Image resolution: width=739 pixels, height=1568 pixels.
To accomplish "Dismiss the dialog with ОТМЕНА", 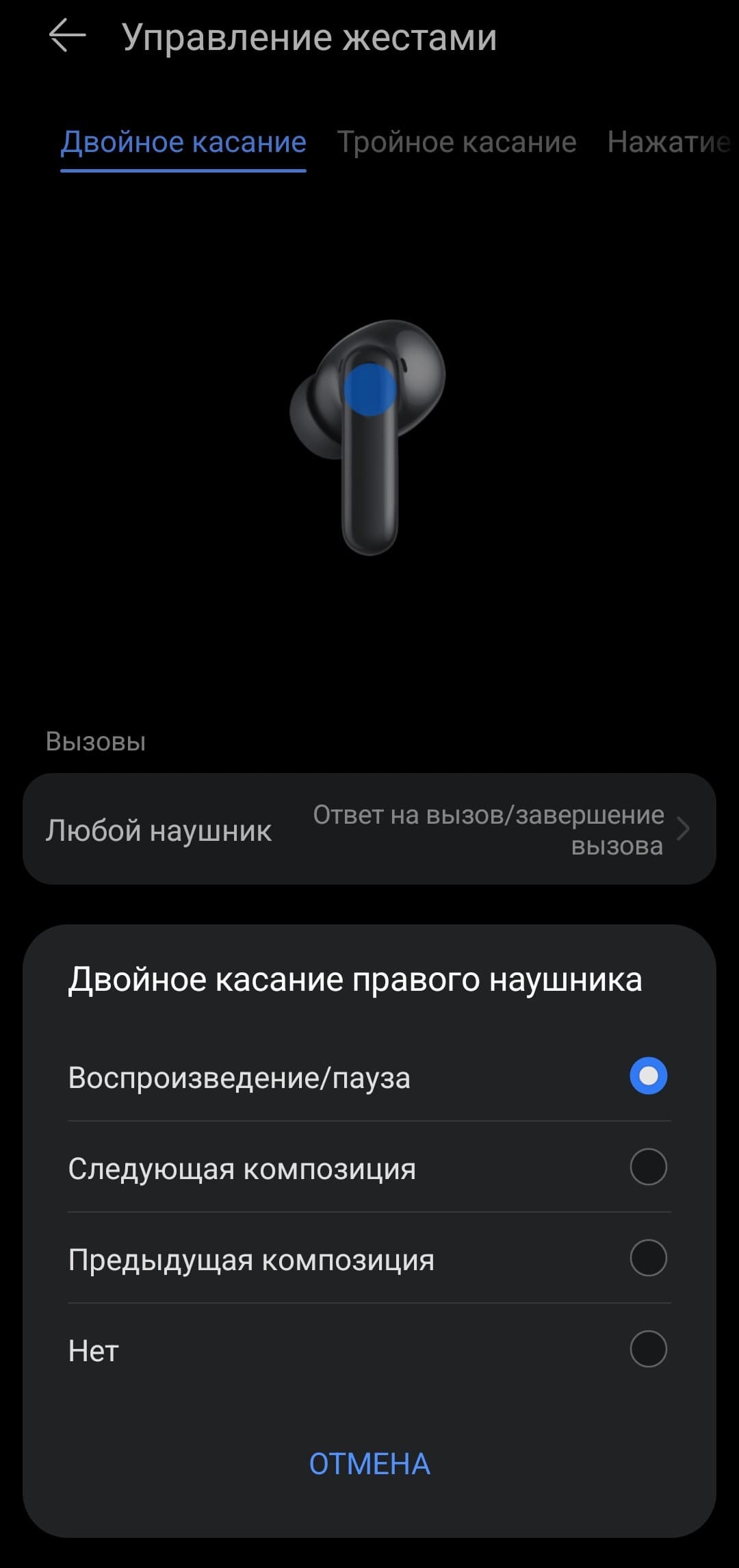I will click(x=369, y=1463).
